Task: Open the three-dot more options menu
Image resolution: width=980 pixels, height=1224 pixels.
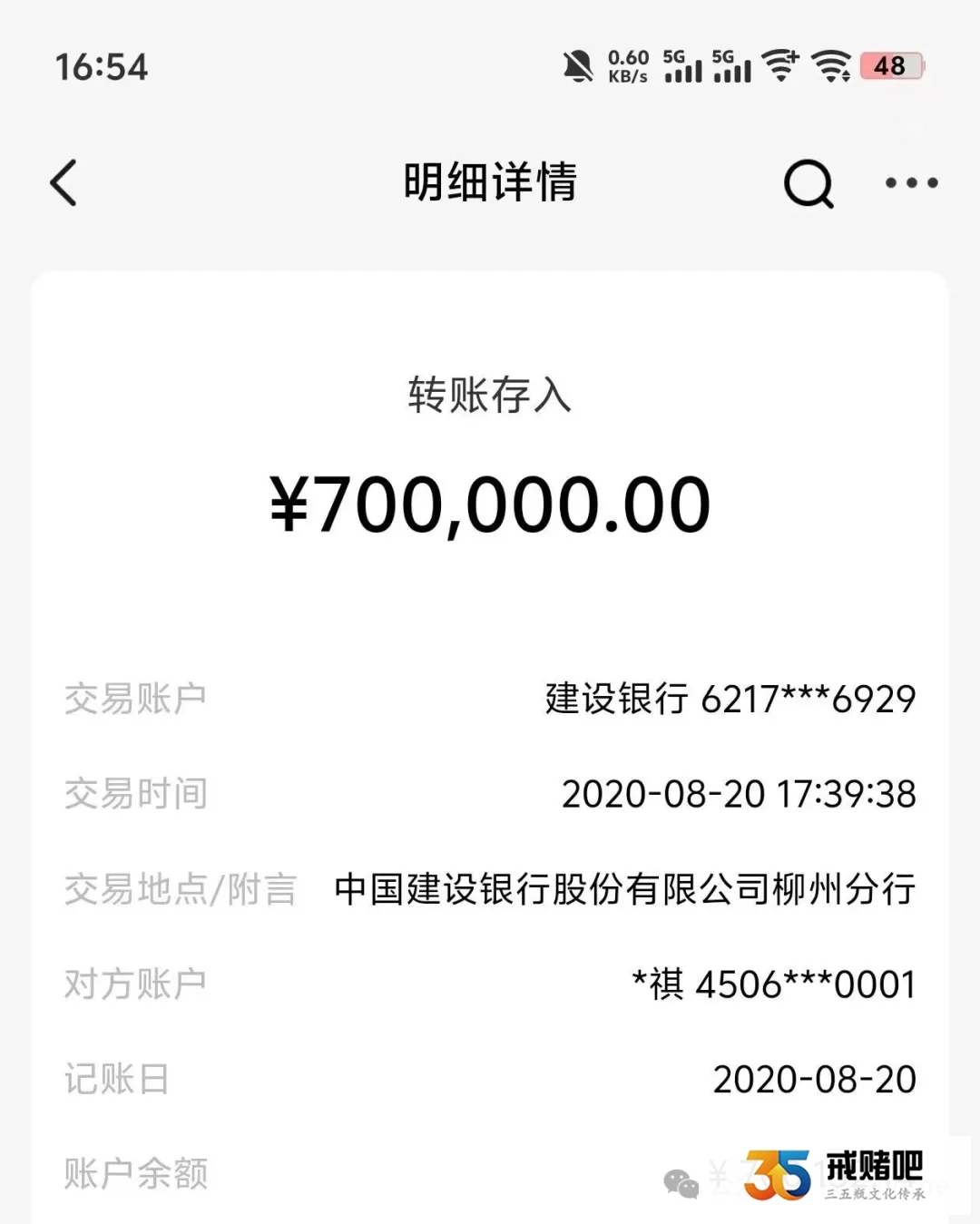Action: click(907, 182)
